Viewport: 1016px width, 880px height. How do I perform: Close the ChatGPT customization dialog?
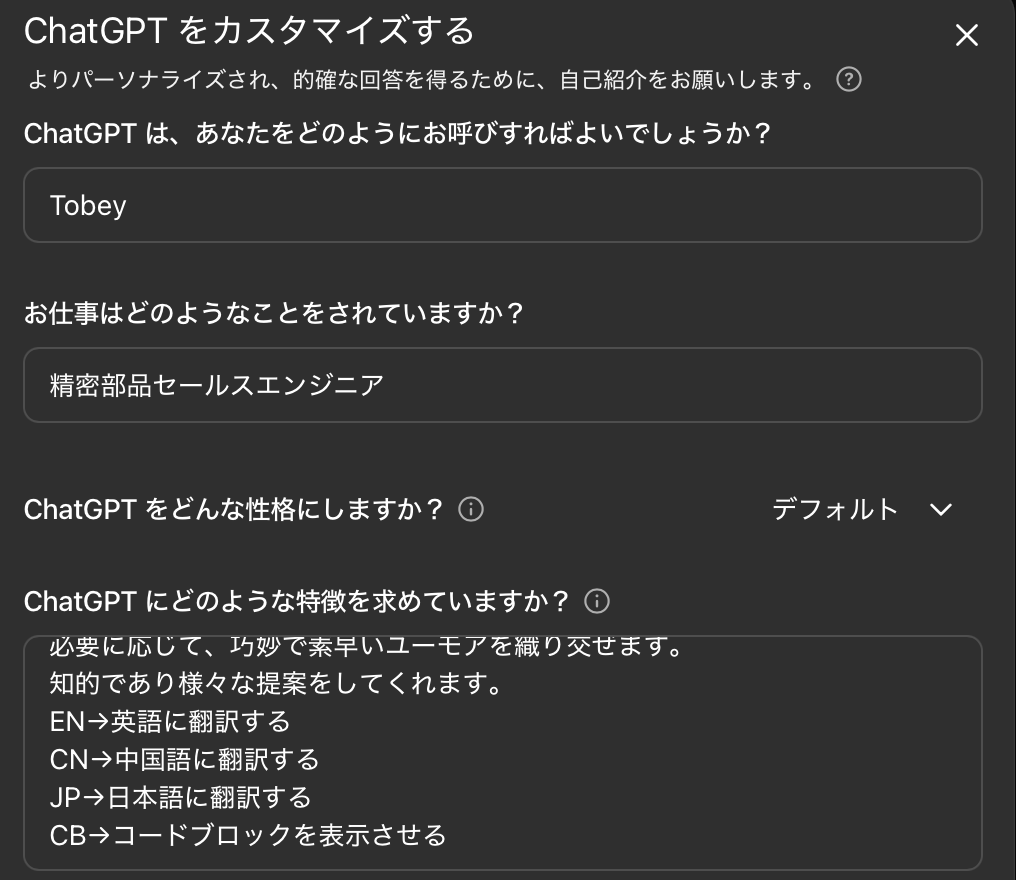point(966,36)
